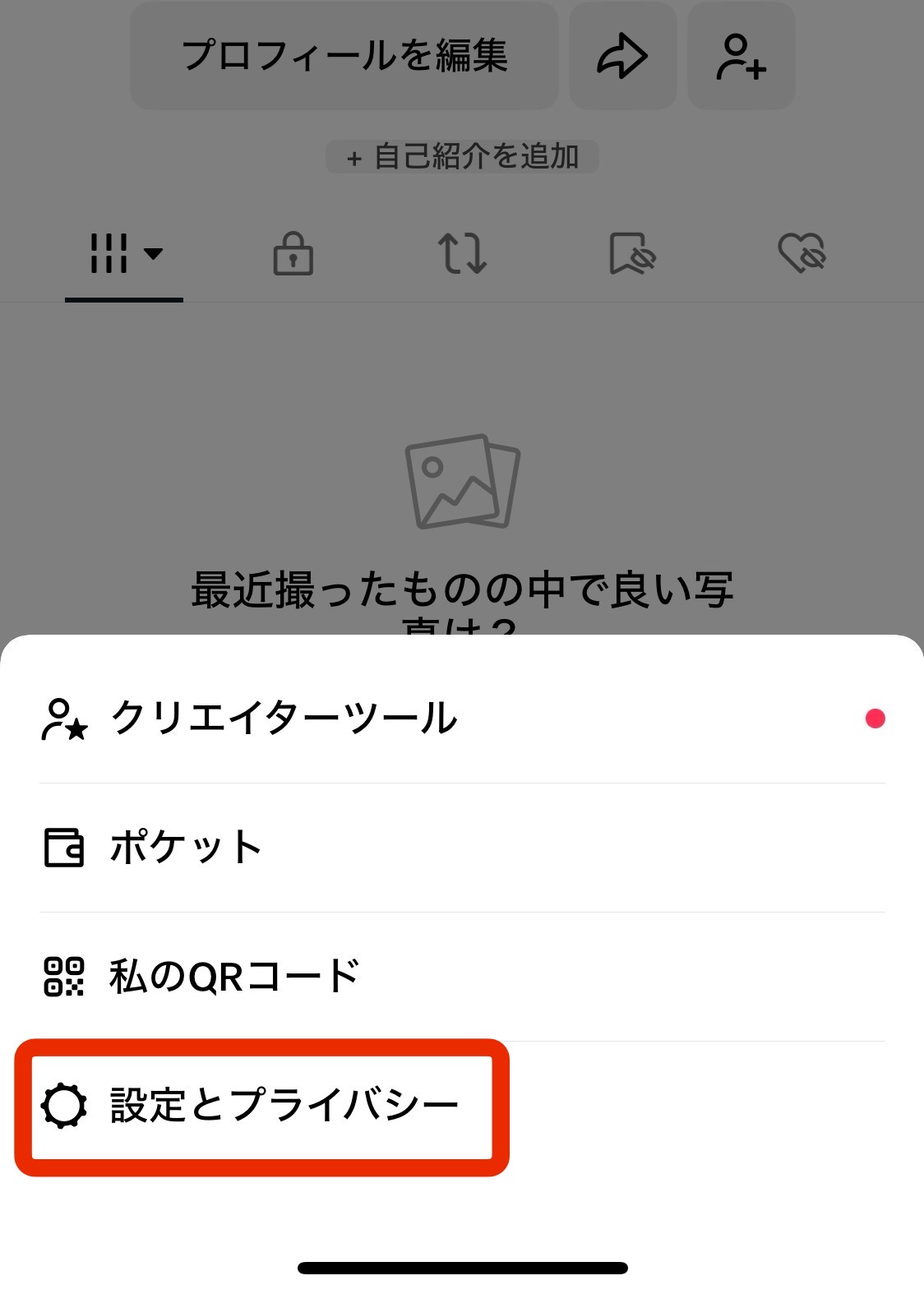Open ポケット wallet row
This screenshot has height=1294, width=924.
187,848
